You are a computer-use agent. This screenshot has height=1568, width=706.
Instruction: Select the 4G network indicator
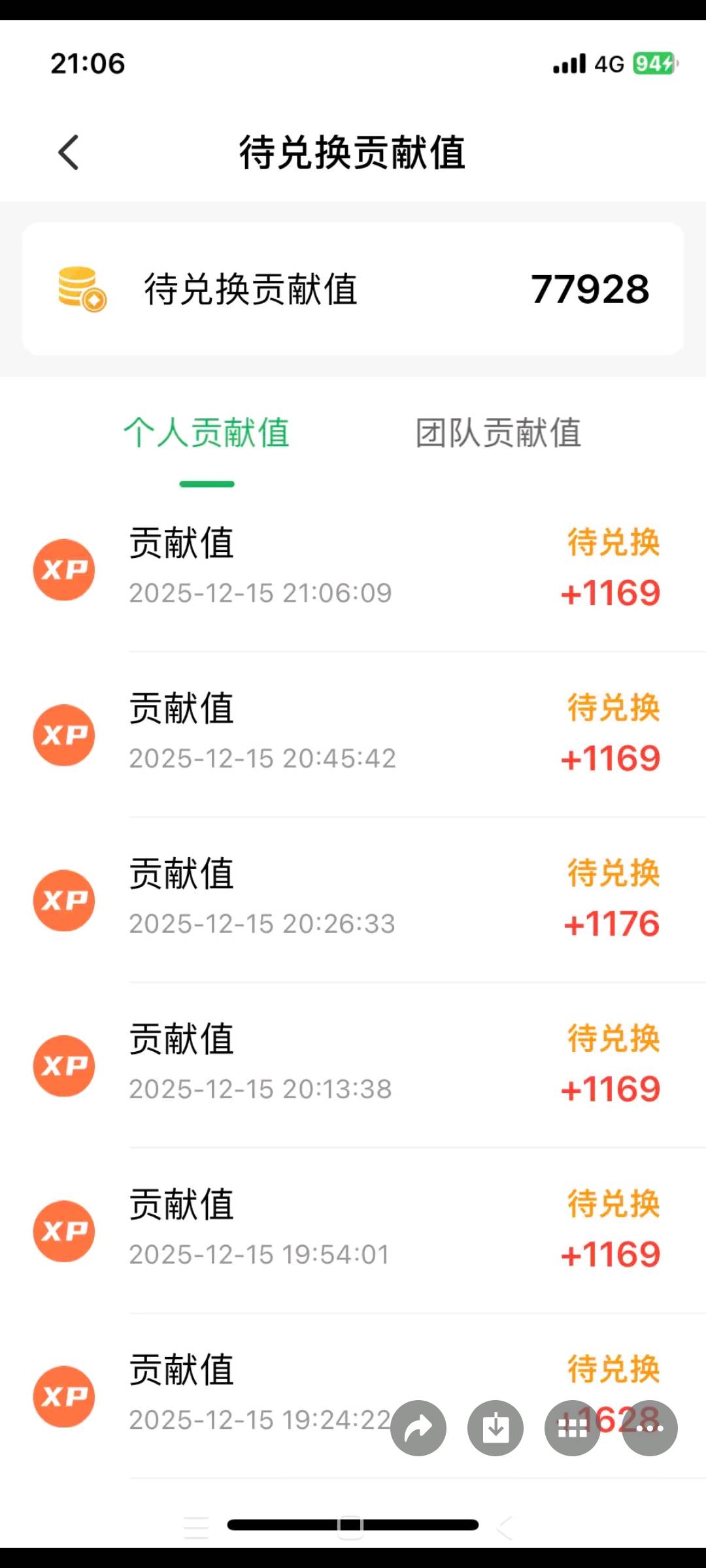(609, 63)
